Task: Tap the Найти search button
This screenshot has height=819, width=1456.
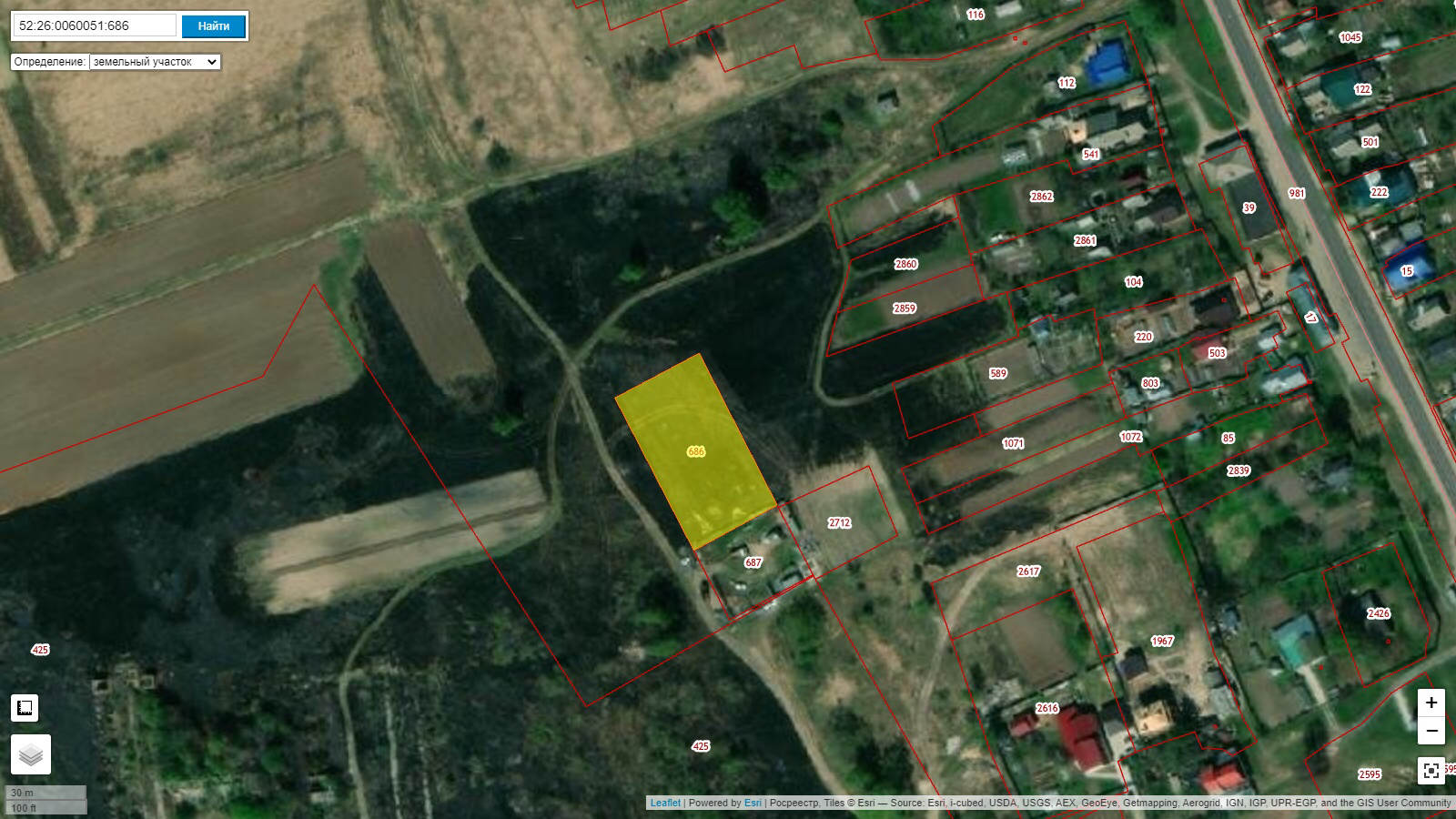Action: pyautogui.click(x=214, y=25)
